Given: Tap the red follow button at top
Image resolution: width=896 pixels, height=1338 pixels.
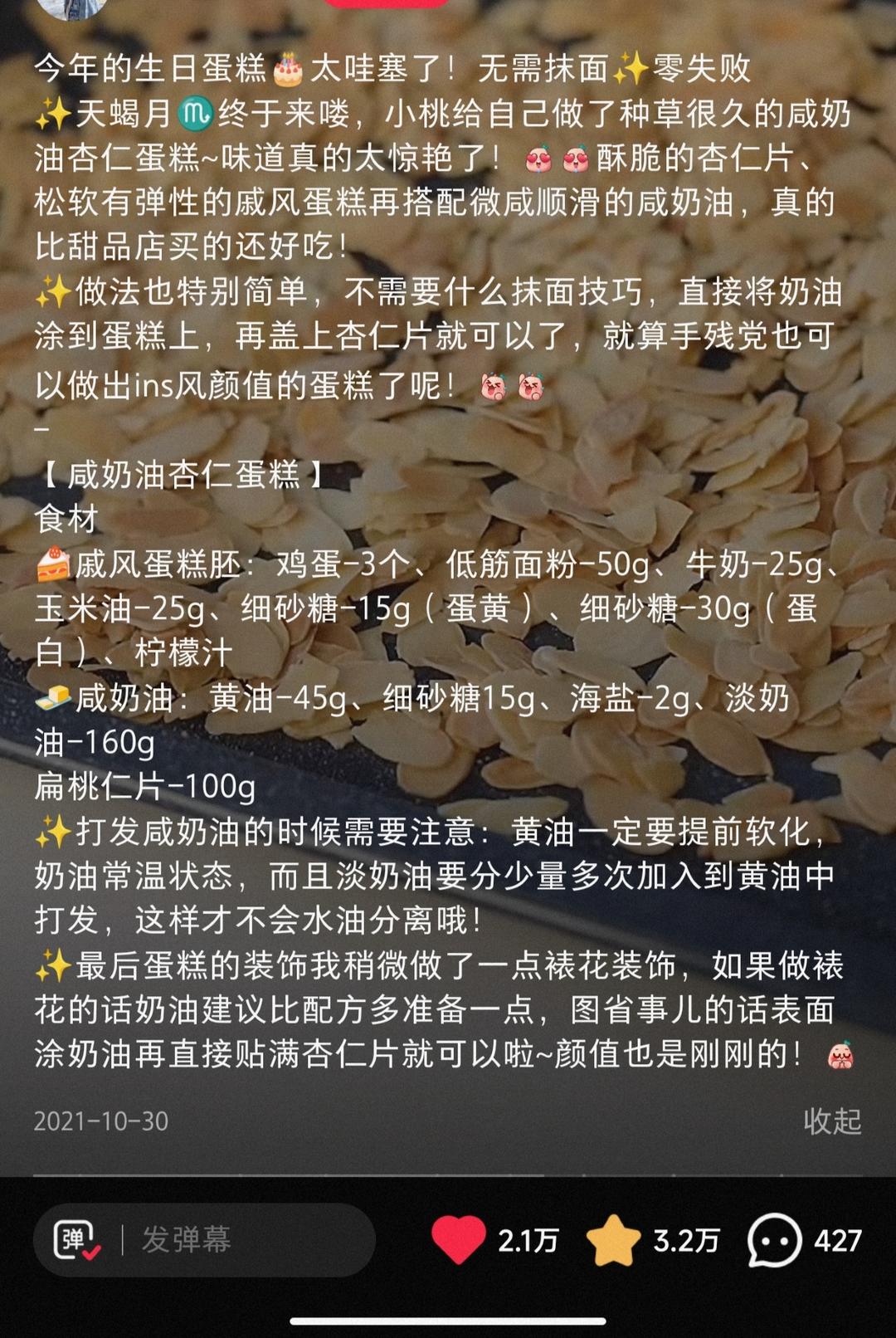Looking at the screenshot, I should point(387,3).
